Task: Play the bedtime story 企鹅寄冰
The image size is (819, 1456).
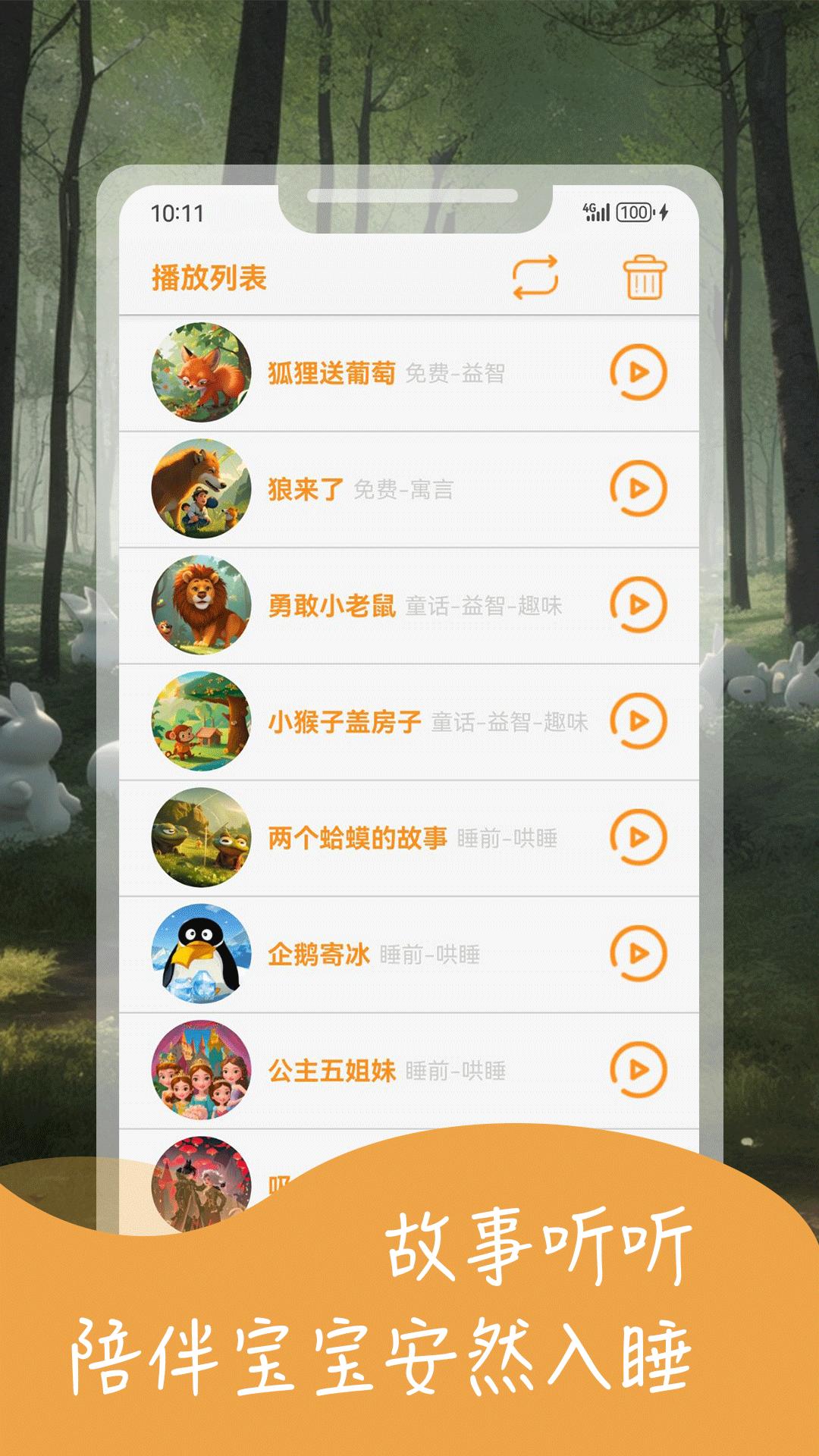Action: pyautogui.click(x=639, y=954)
